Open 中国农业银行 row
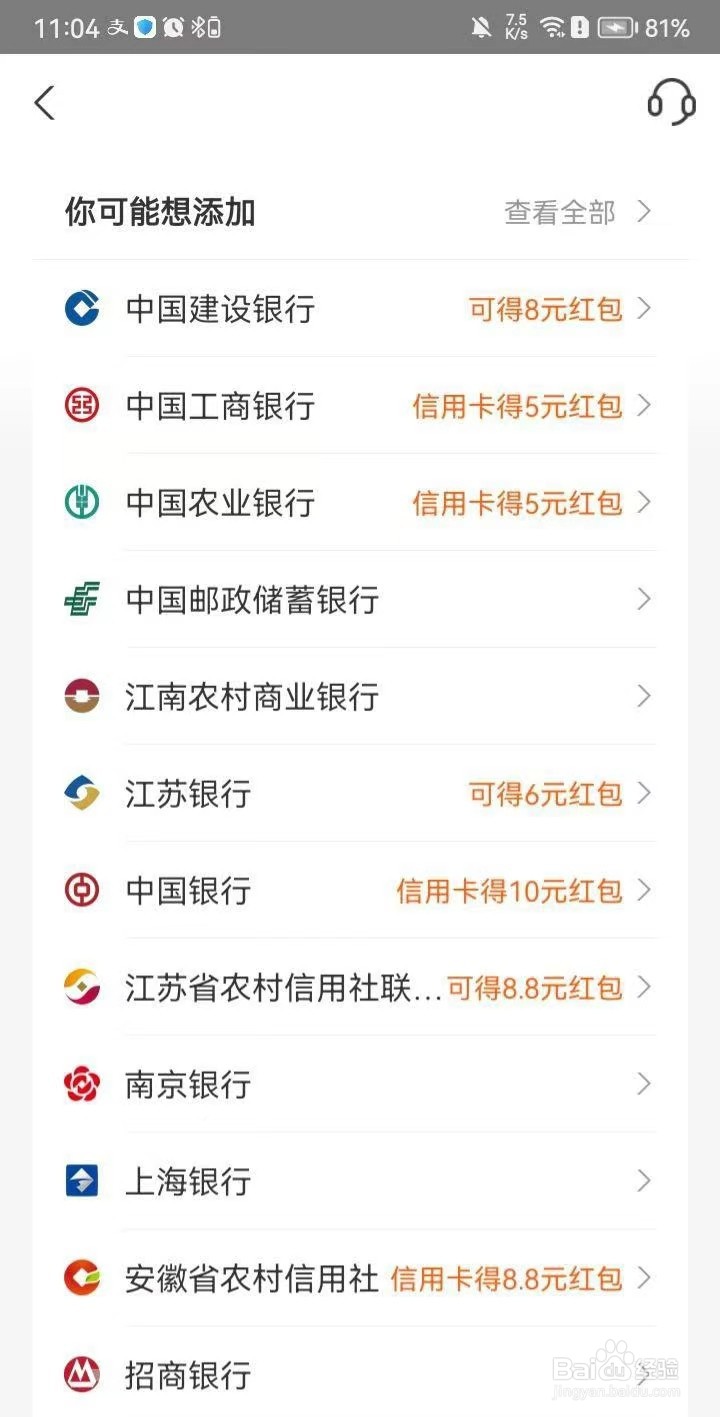Viewport: 720px width, 1417px height. pos(360,503)
